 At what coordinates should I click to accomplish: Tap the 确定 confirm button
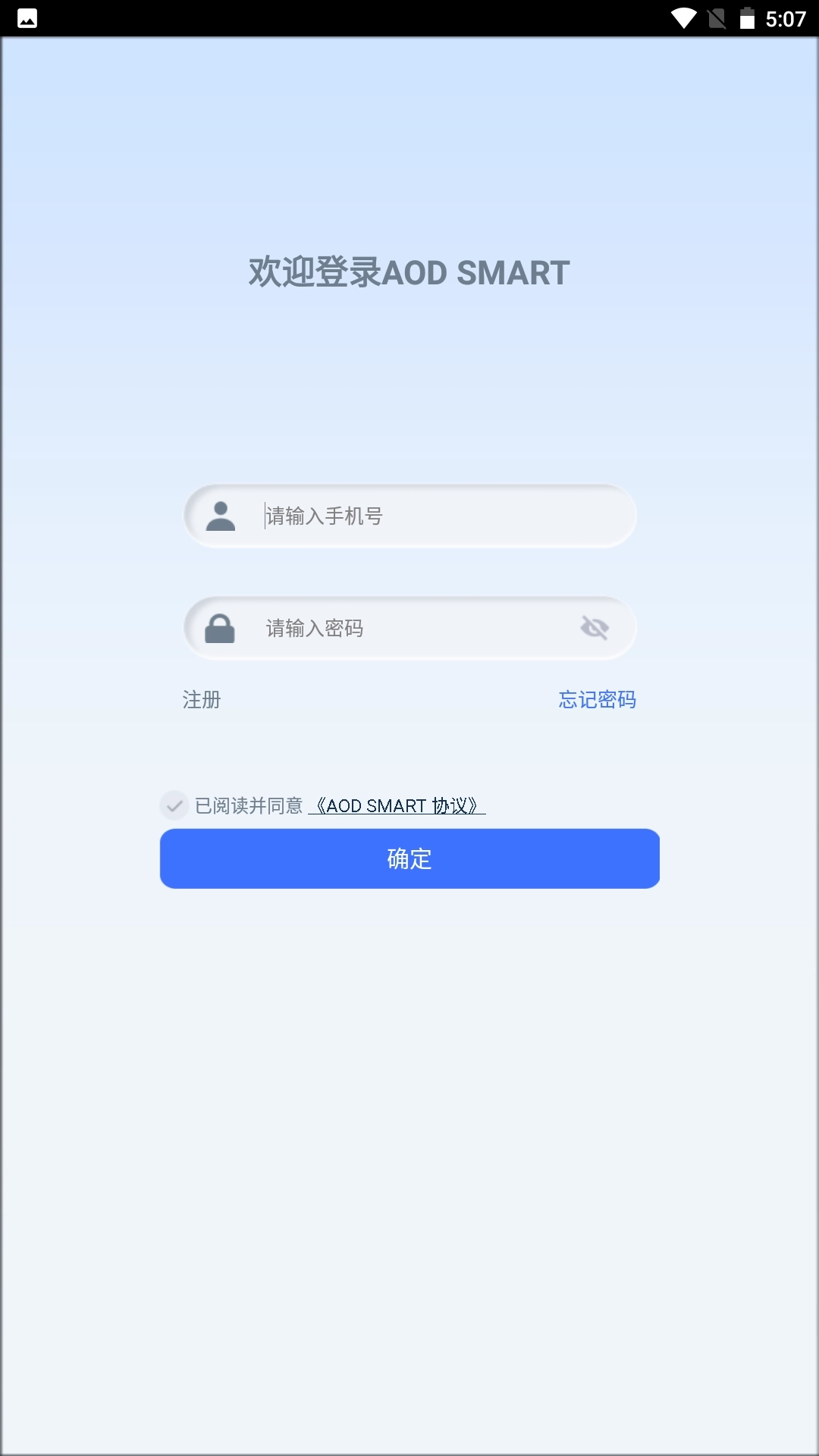(x=409, y=858)
